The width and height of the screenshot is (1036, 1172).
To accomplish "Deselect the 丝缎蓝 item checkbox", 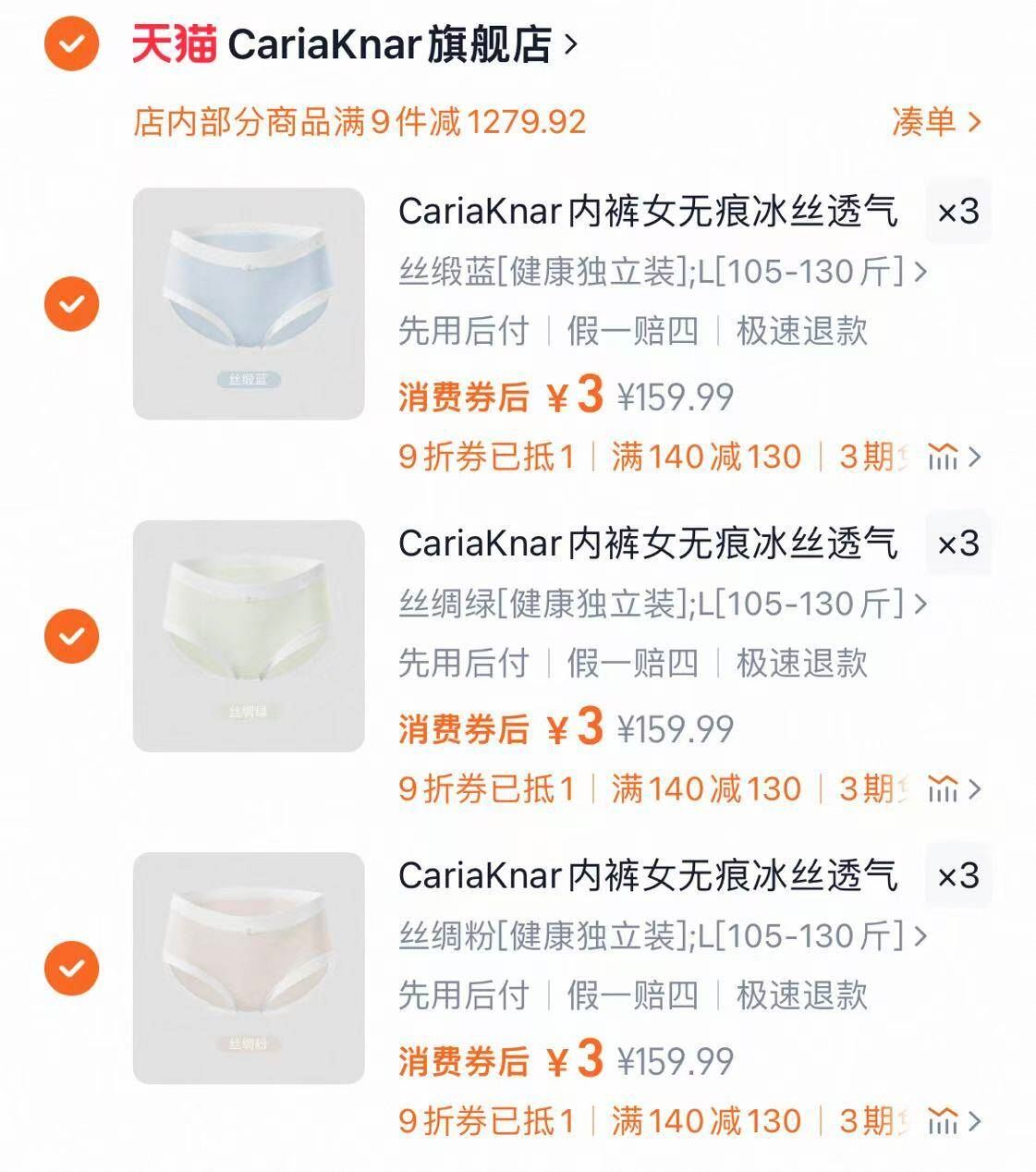I will 72,303.
